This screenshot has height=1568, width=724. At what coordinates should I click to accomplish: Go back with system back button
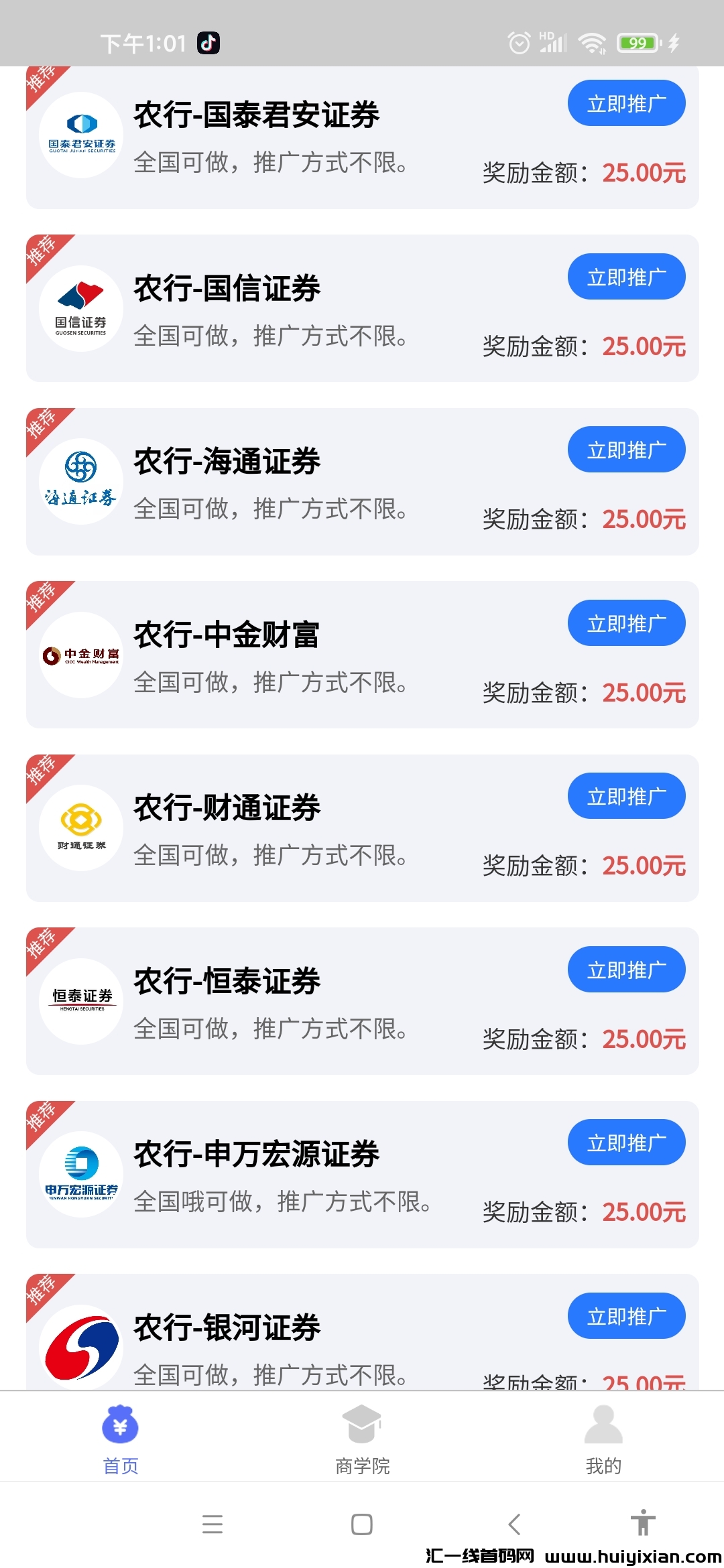pos(514,1524)
